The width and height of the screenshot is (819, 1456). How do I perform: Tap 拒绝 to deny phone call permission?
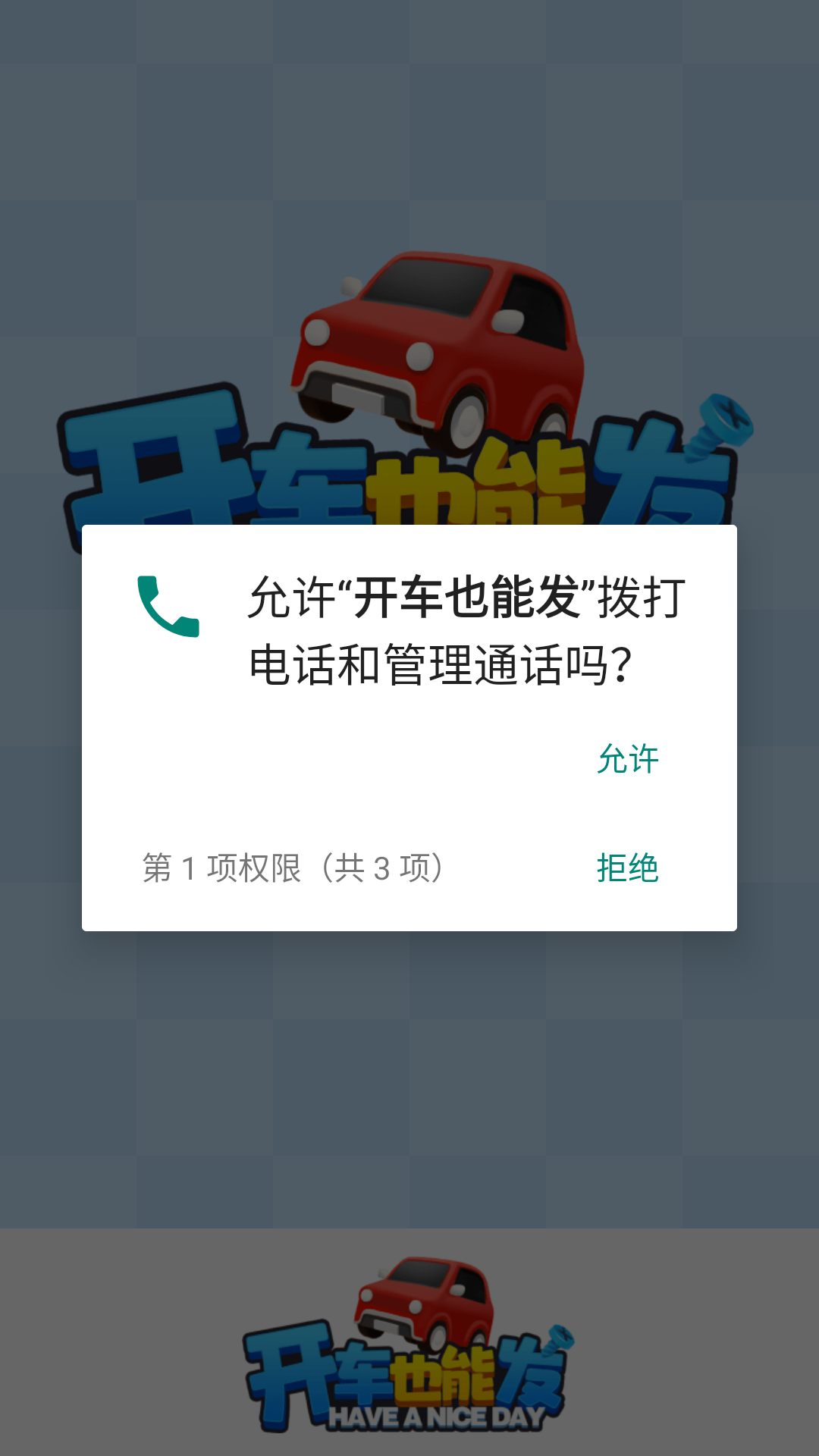pos(628,868)
